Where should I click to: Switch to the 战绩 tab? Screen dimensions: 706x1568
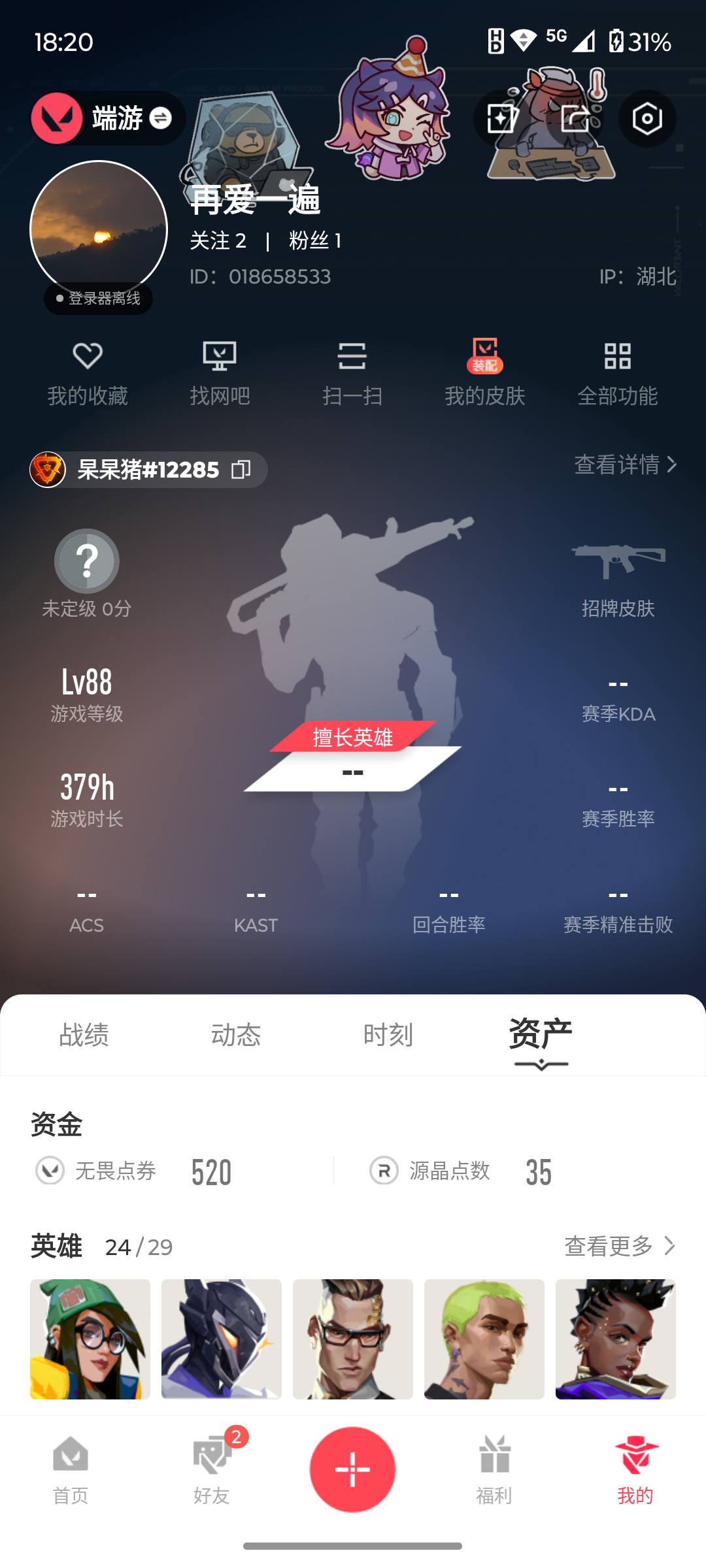tap(84, 1035)
